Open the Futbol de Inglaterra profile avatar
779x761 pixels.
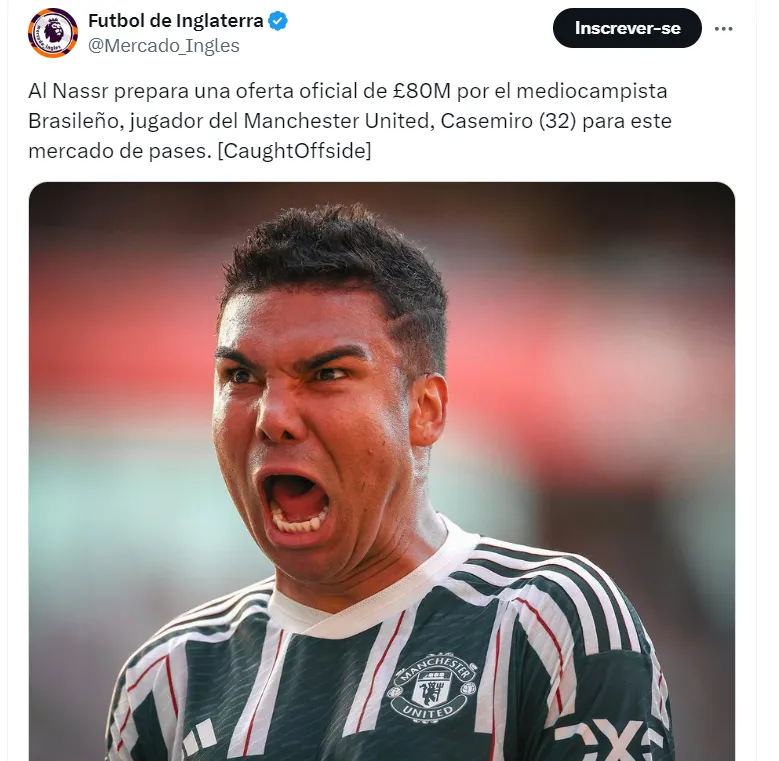tap(52, 32)
